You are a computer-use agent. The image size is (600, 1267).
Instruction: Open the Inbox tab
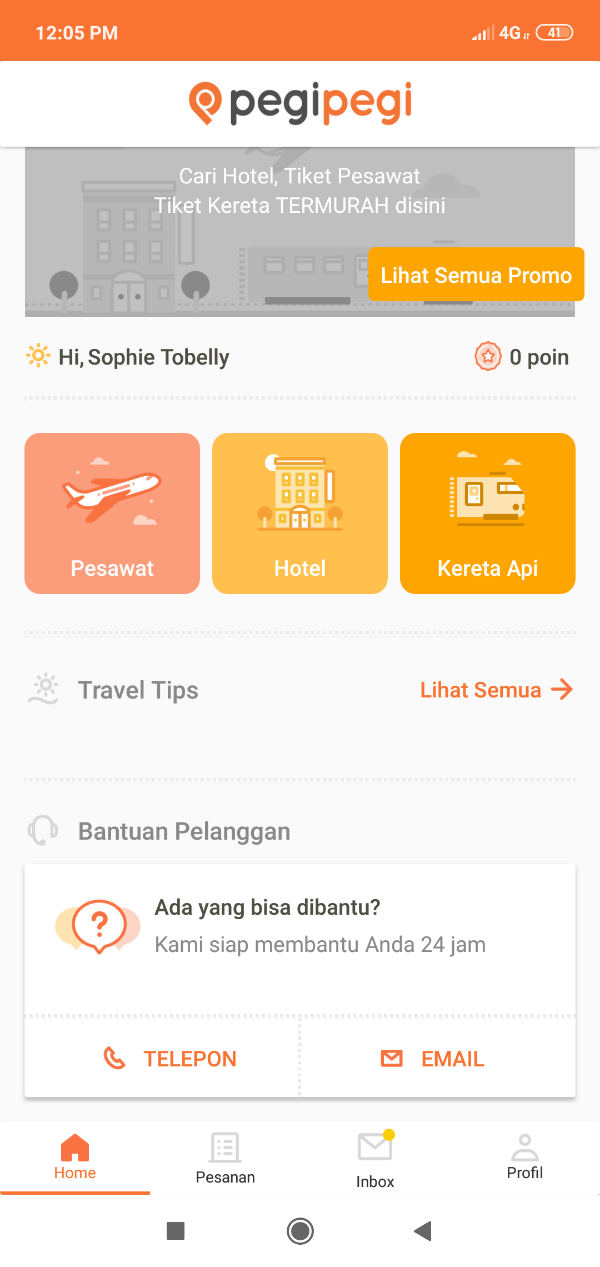[375, 1158]
